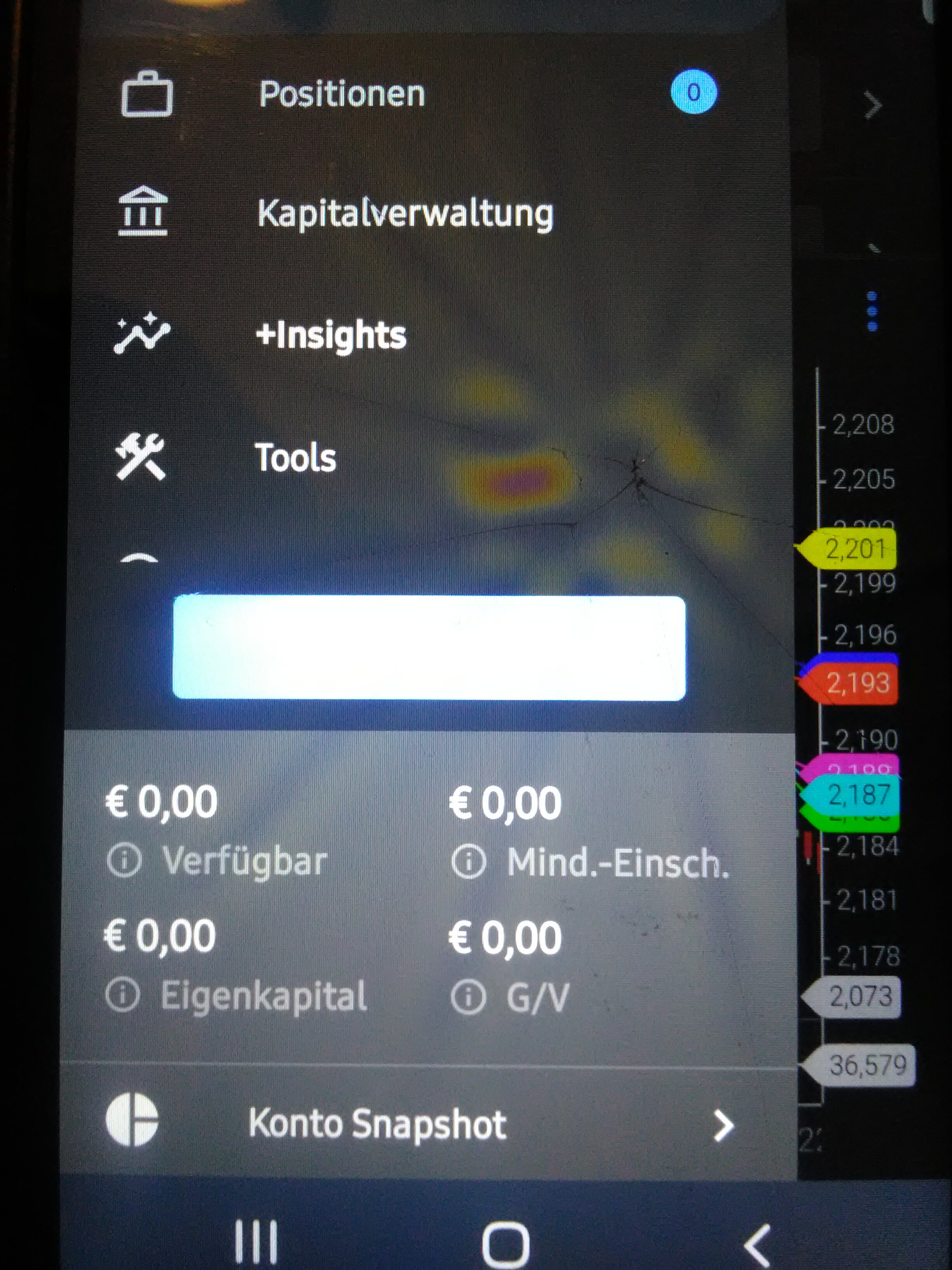
Task: Open the Tools menu
Action: pos(295,458)
